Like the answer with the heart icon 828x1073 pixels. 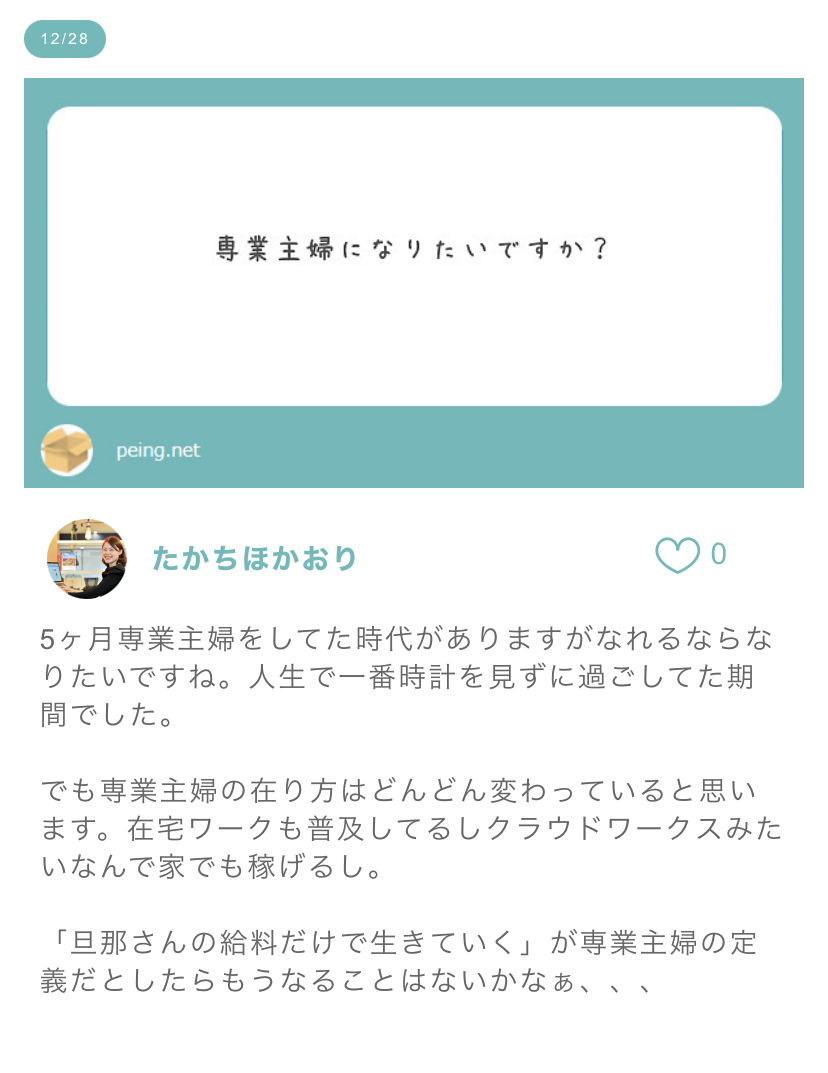point(677,556)
